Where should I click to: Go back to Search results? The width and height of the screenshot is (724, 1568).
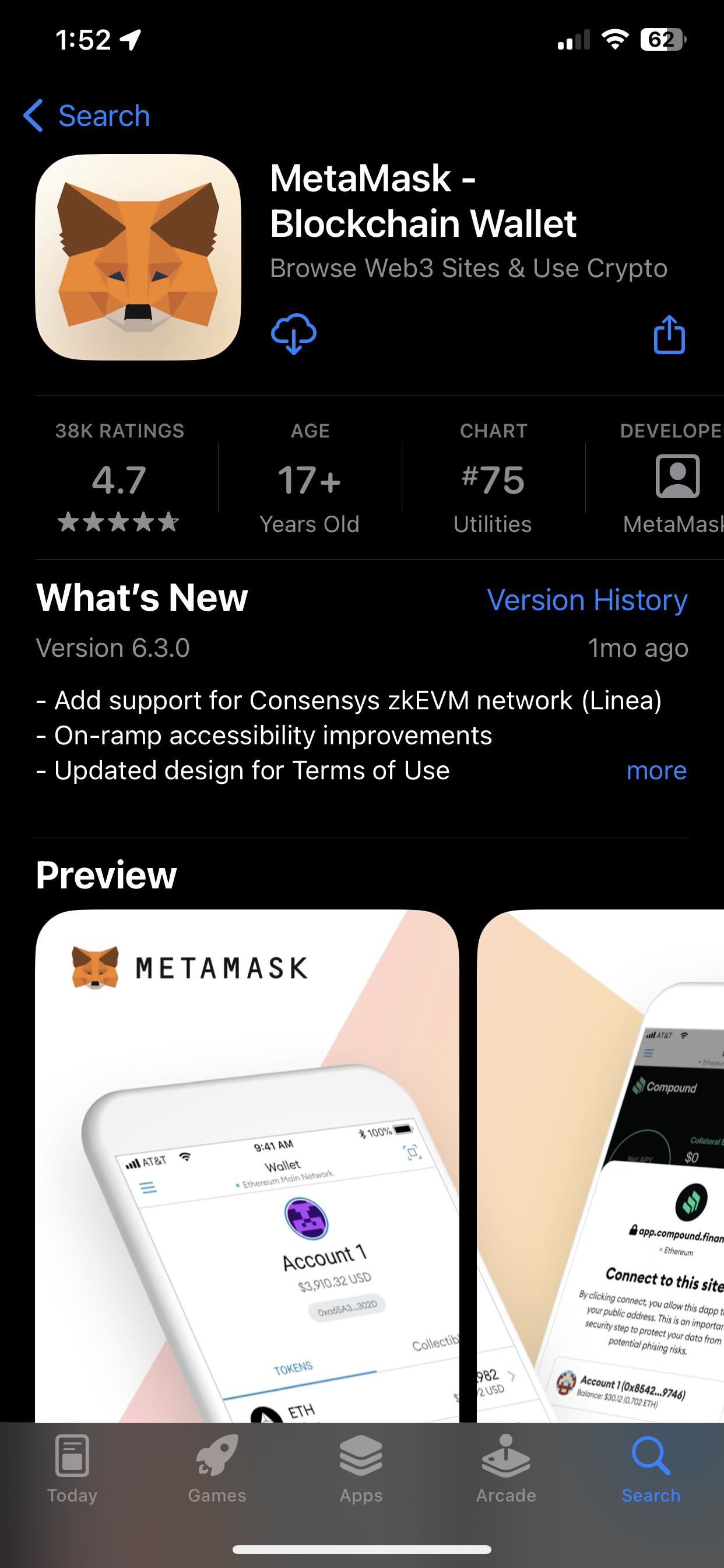click(x=86, y=116)
